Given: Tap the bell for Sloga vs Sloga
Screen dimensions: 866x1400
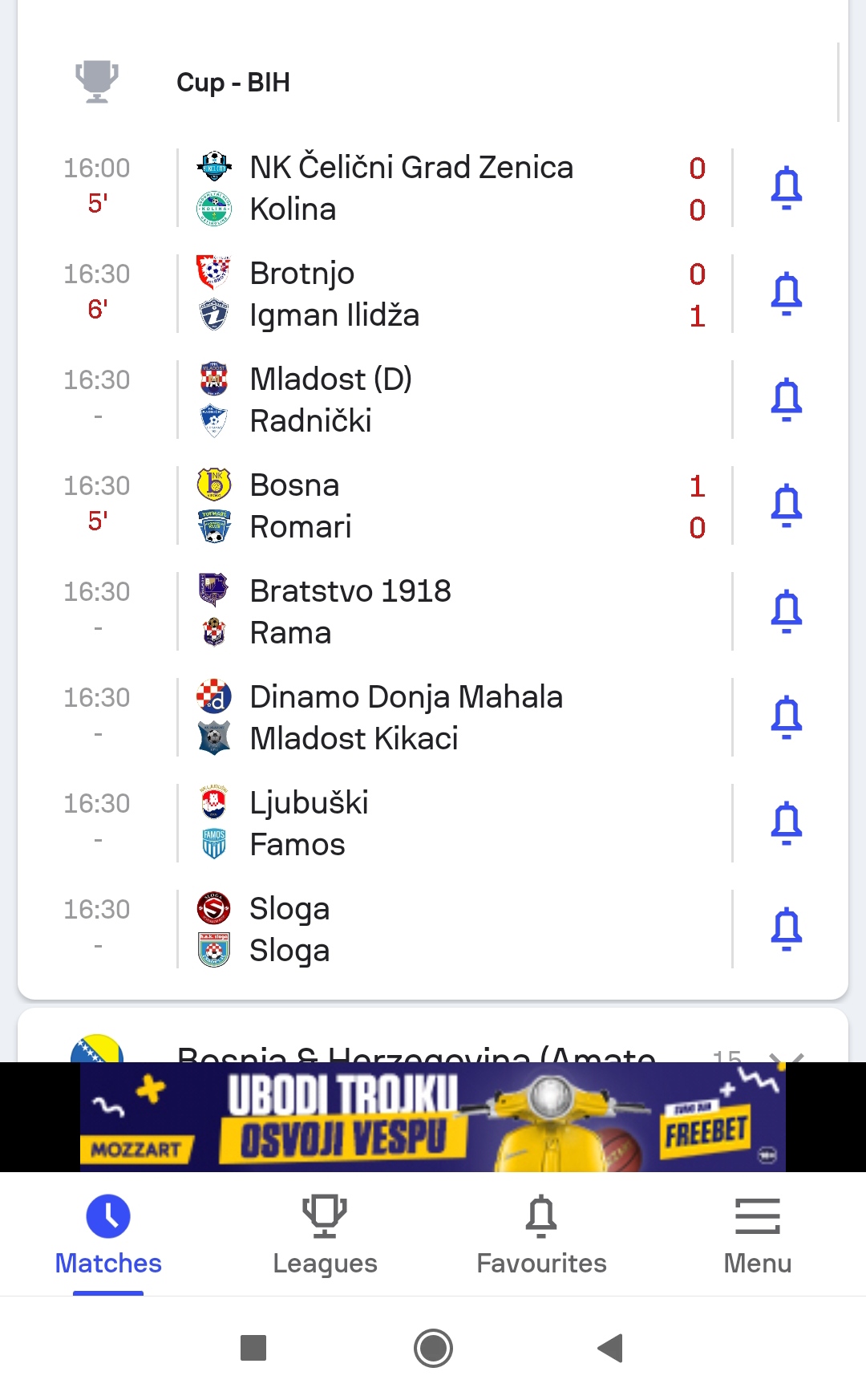Looking at the screenshot, I should coord(786,929).
